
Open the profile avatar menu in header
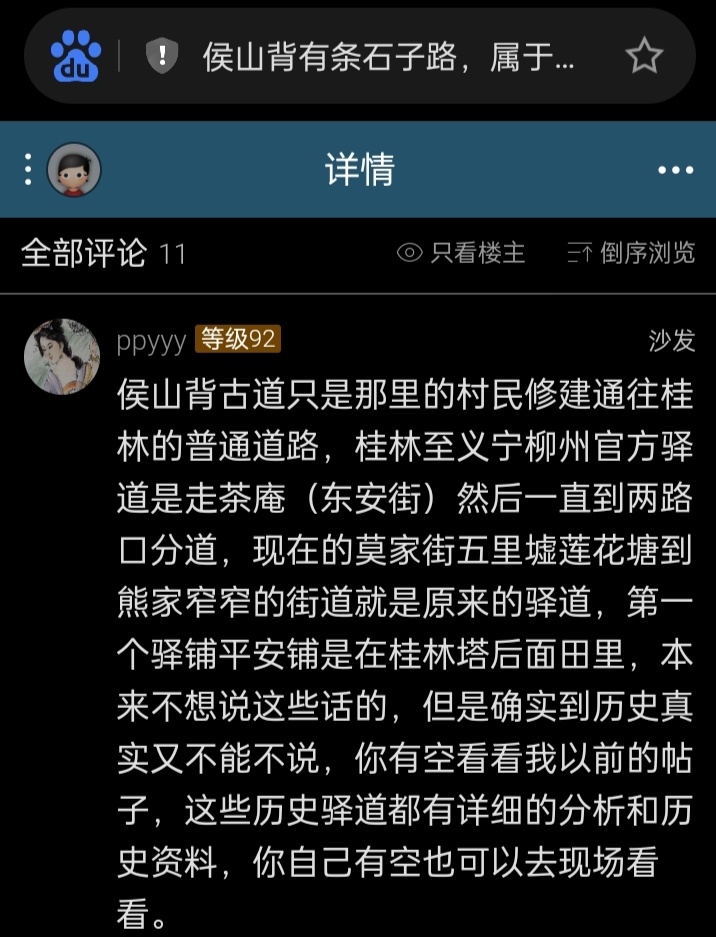[74, 169]
